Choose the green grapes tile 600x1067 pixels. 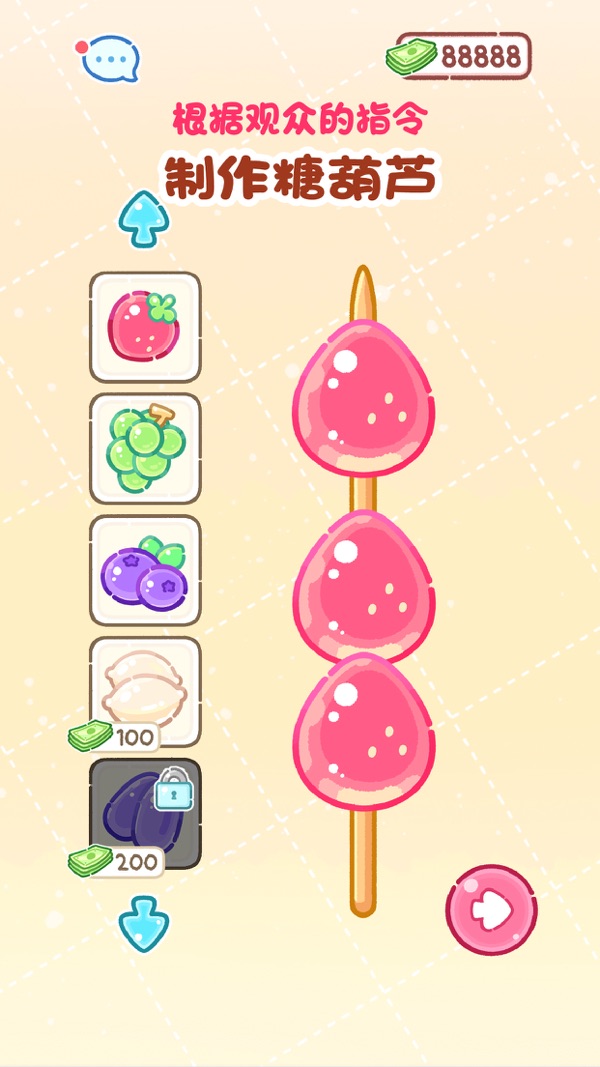tap(145, 448)
